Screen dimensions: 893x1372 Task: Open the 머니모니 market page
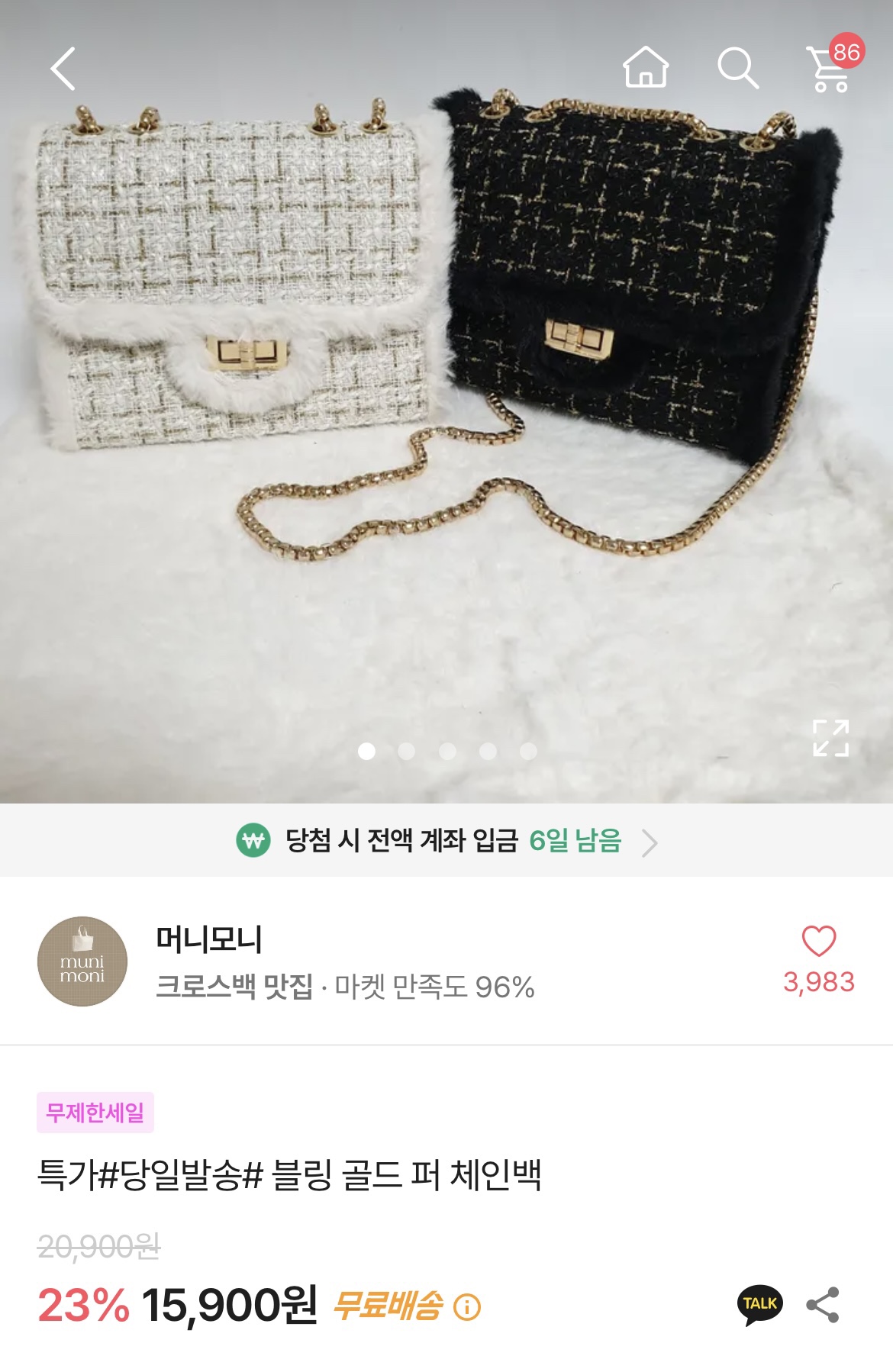coord(209,939)
